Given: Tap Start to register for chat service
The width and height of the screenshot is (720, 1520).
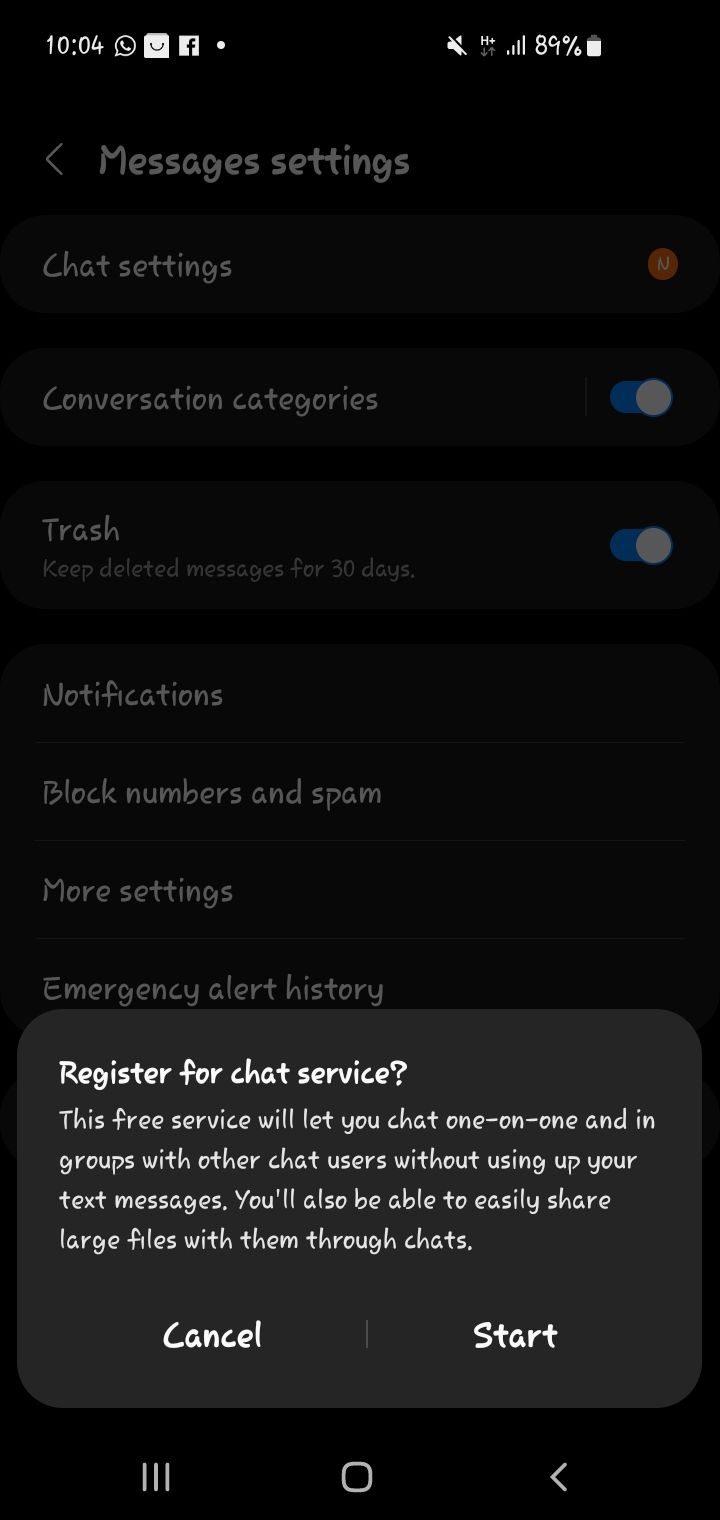Looking at the screenshot, I should pyautogui.click(x=516, y=1335).
